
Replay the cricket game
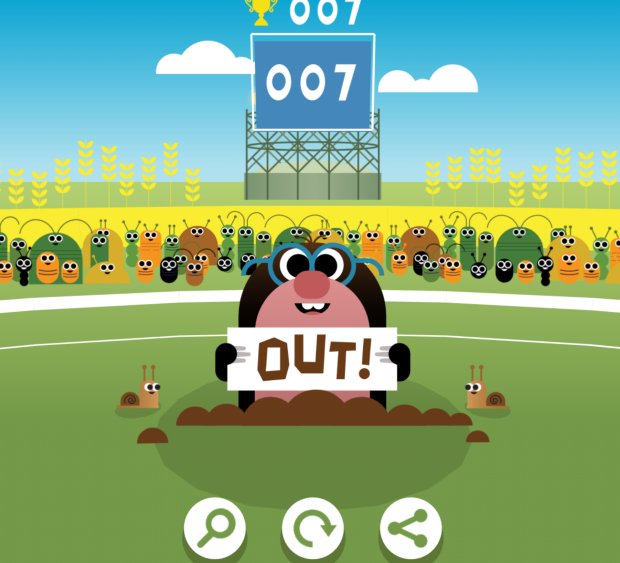312,527
